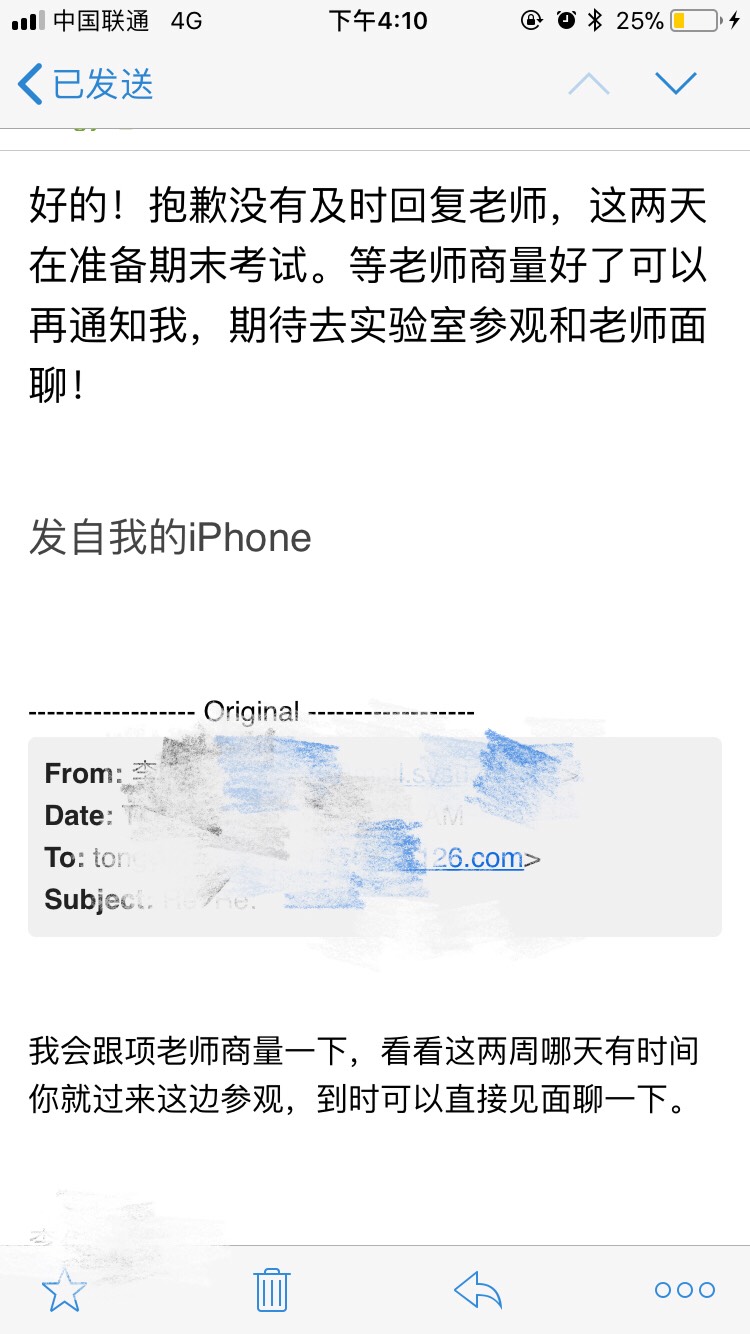Open the previous email with up arrow
The height and width of the screenshot is (1334, 750).
point(588,84)
